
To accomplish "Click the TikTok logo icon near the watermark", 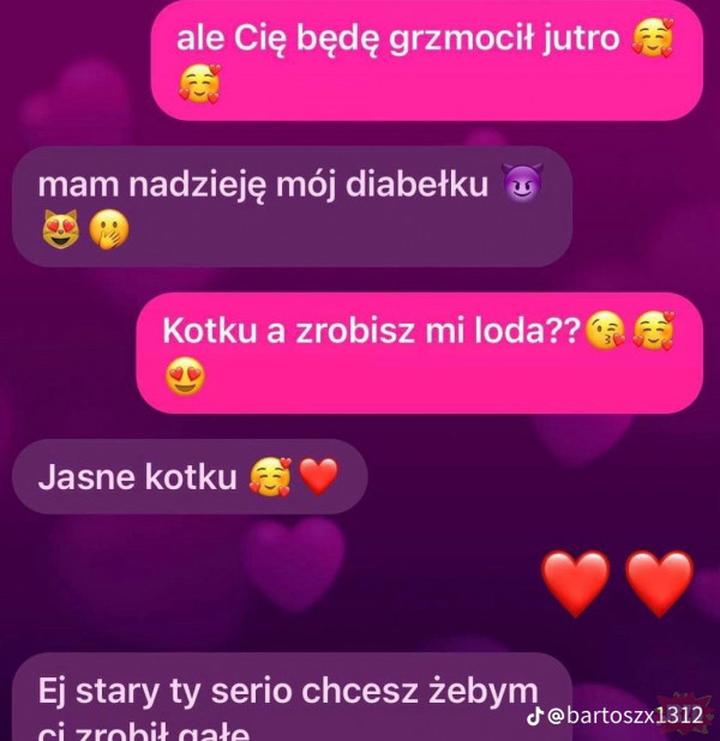I will click(535, 715).
